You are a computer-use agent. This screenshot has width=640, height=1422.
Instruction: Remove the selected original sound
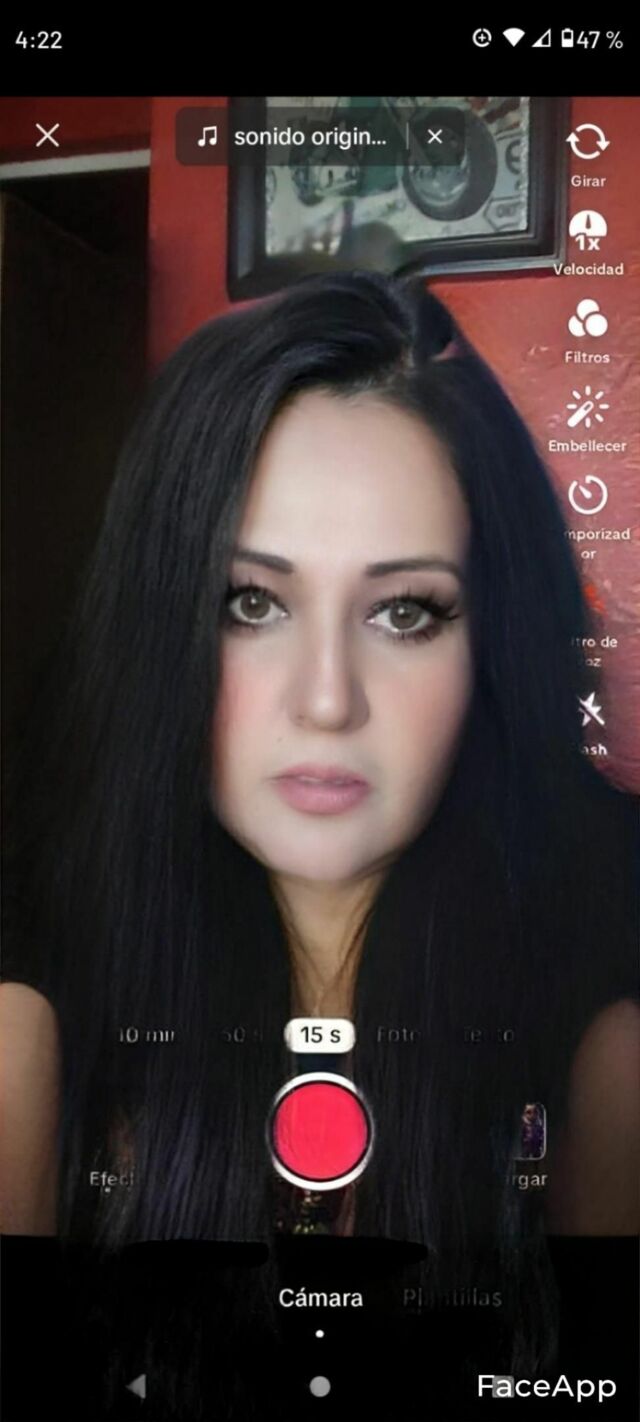(x=435, y=137)
